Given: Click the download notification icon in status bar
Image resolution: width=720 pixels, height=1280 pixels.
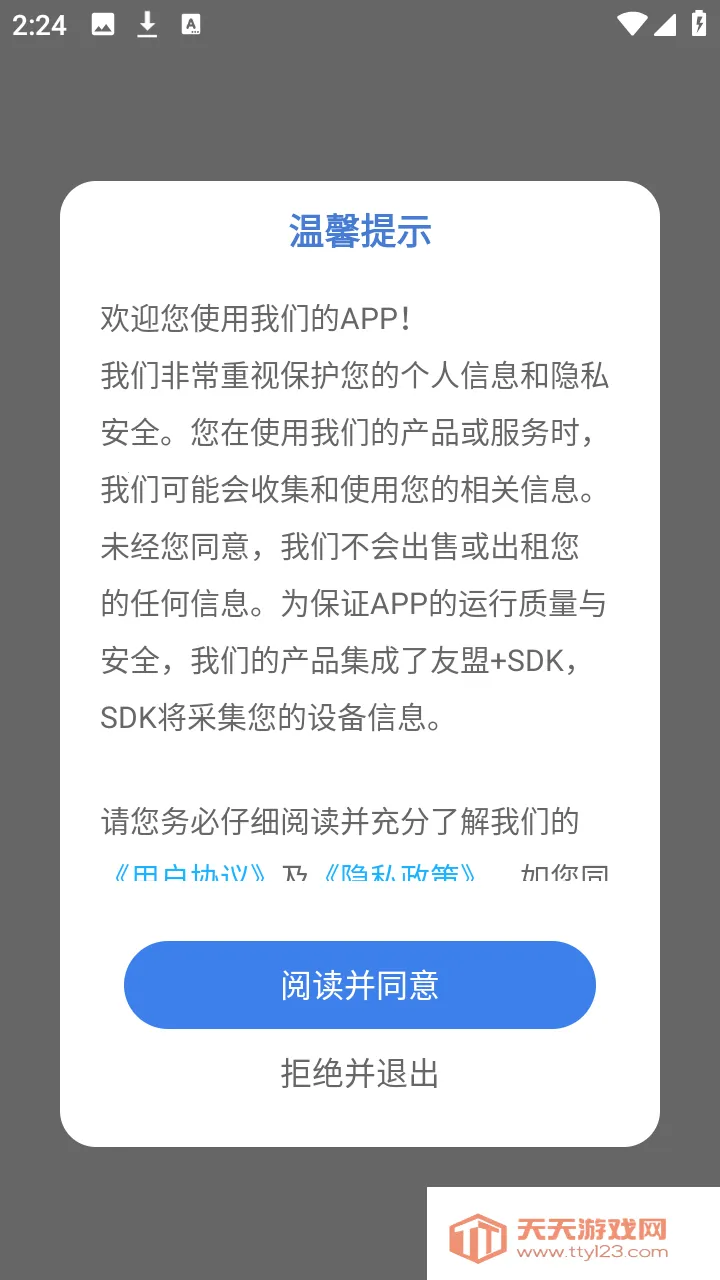Looking at the screenshot, I should pyautogui.click(x=146, y=22).
